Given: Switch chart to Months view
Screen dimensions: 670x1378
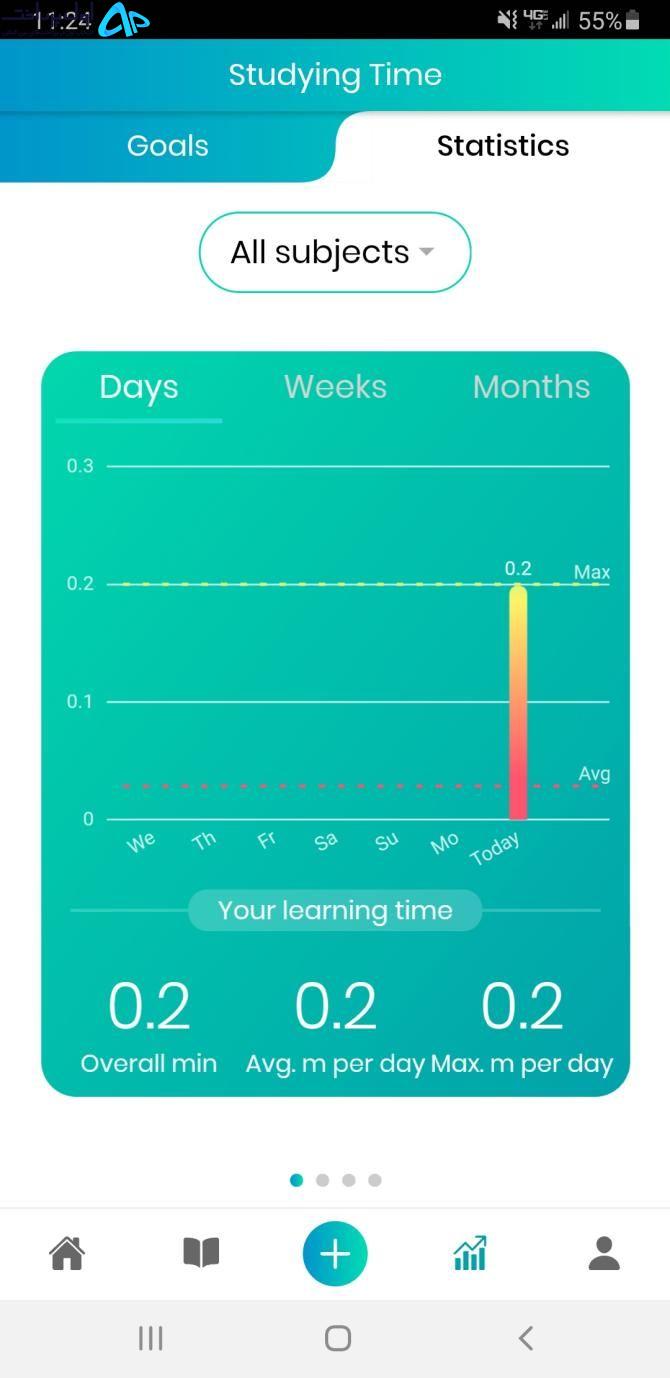Looking at the screenshot, I should (x=531, y=387).
